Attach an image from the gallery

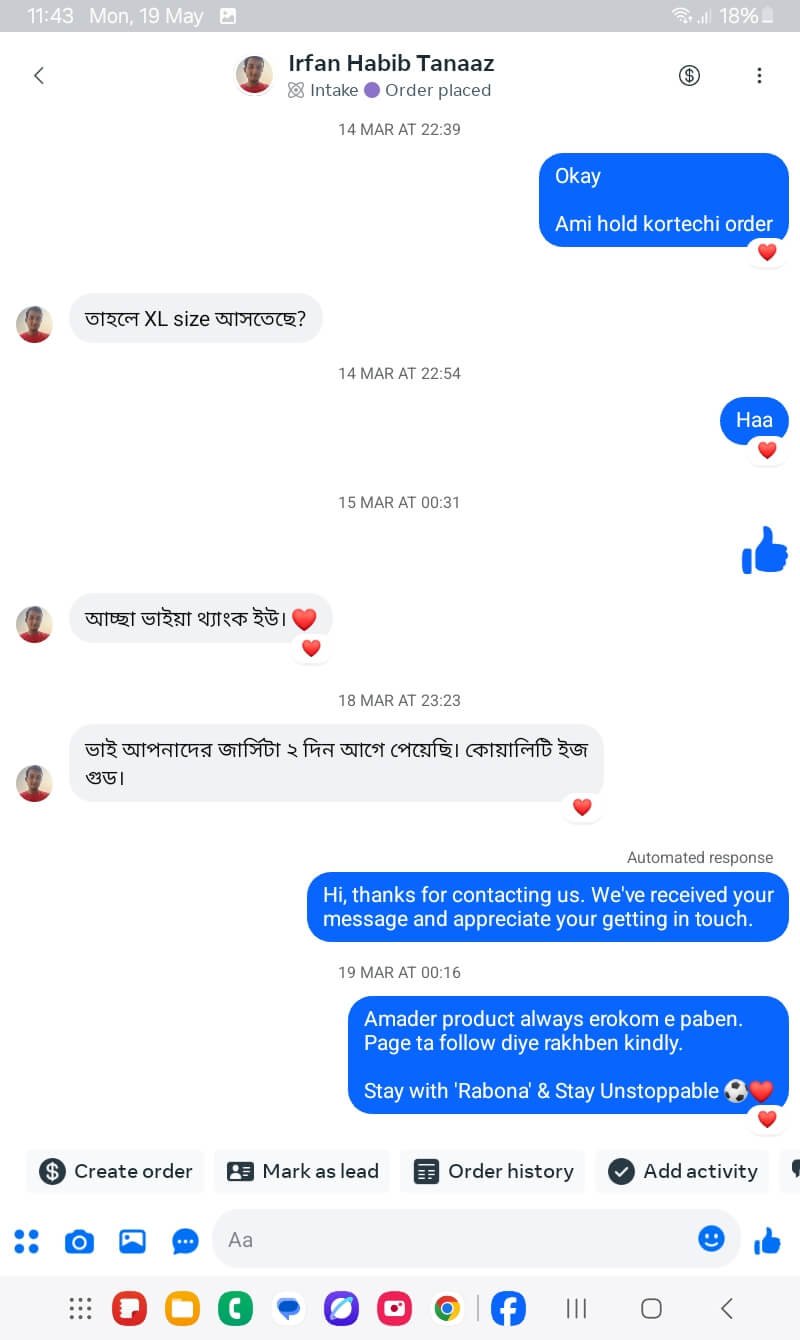coord(132,1241)
